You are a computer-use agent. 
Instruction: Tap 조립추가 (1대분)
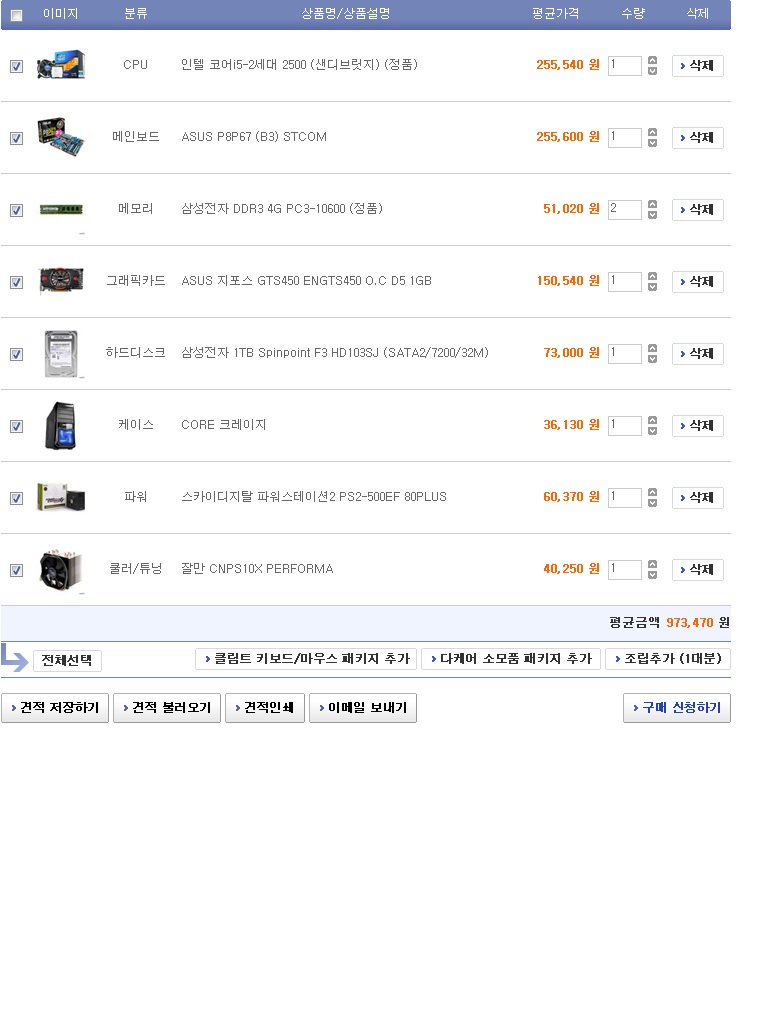pyautogui.click(x=667, y=659)
